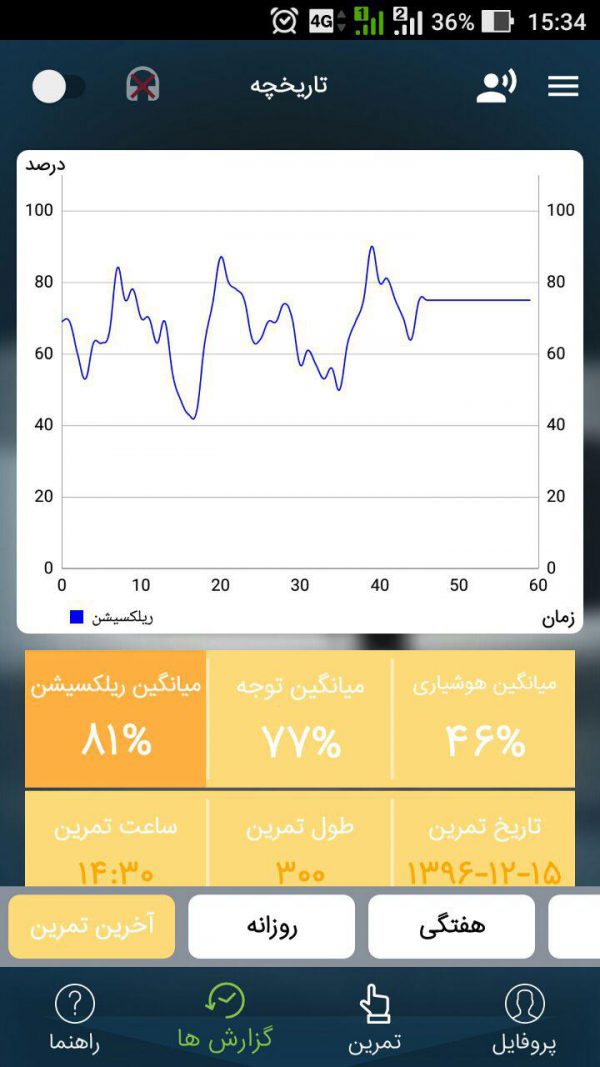Toggle the switch in the top bar
Viewport: 600px width, 1067px height.
58,87
